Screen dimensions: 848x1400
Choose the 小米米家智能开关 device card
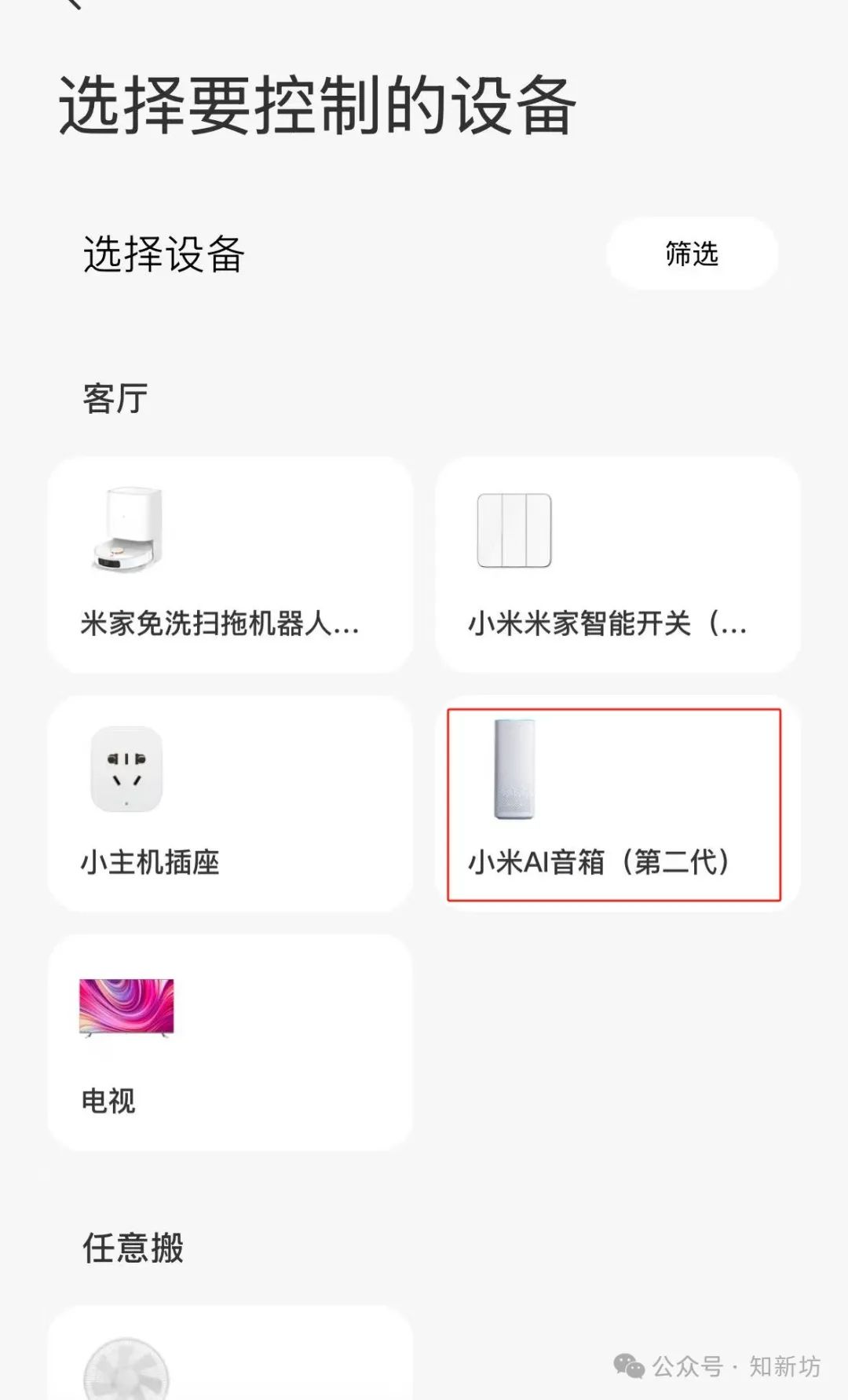click(617, 565)
